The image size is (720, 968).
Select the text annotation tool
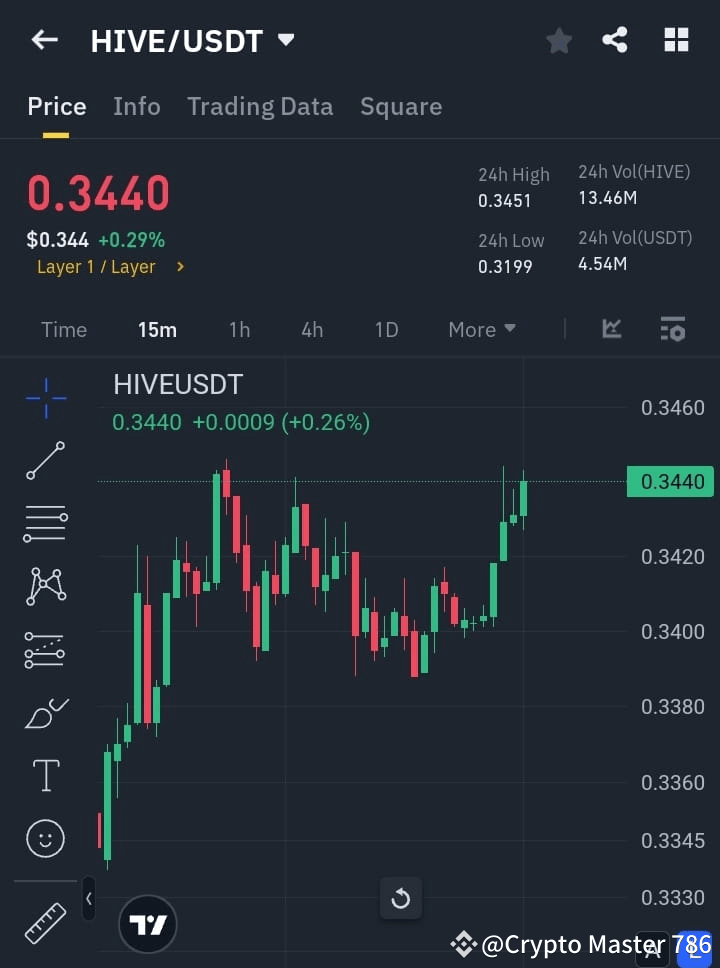pos(45,775)
